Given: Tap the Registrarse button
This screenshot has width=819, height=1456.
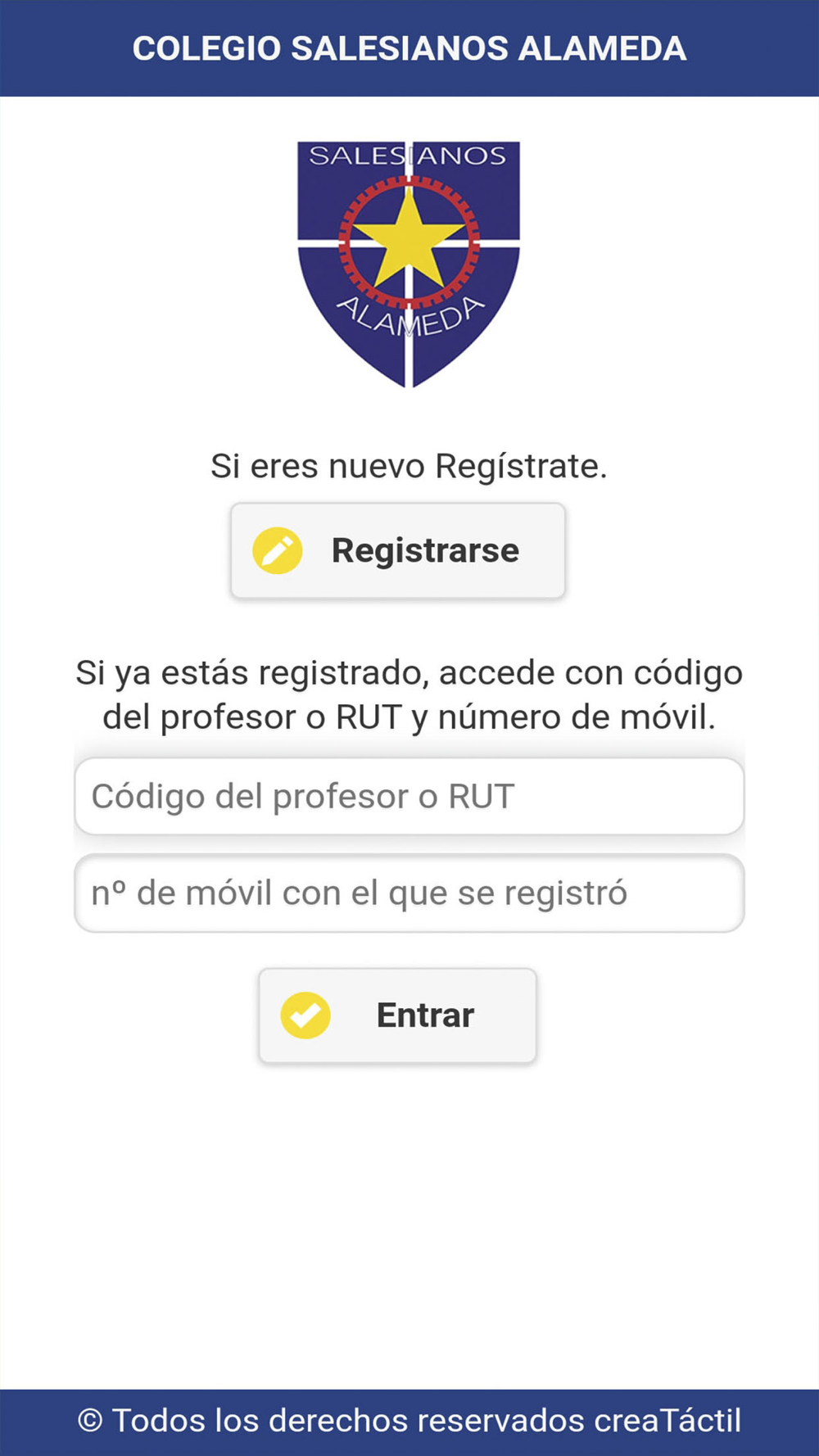Looking at the screenshot, I should tap(398, 550).
